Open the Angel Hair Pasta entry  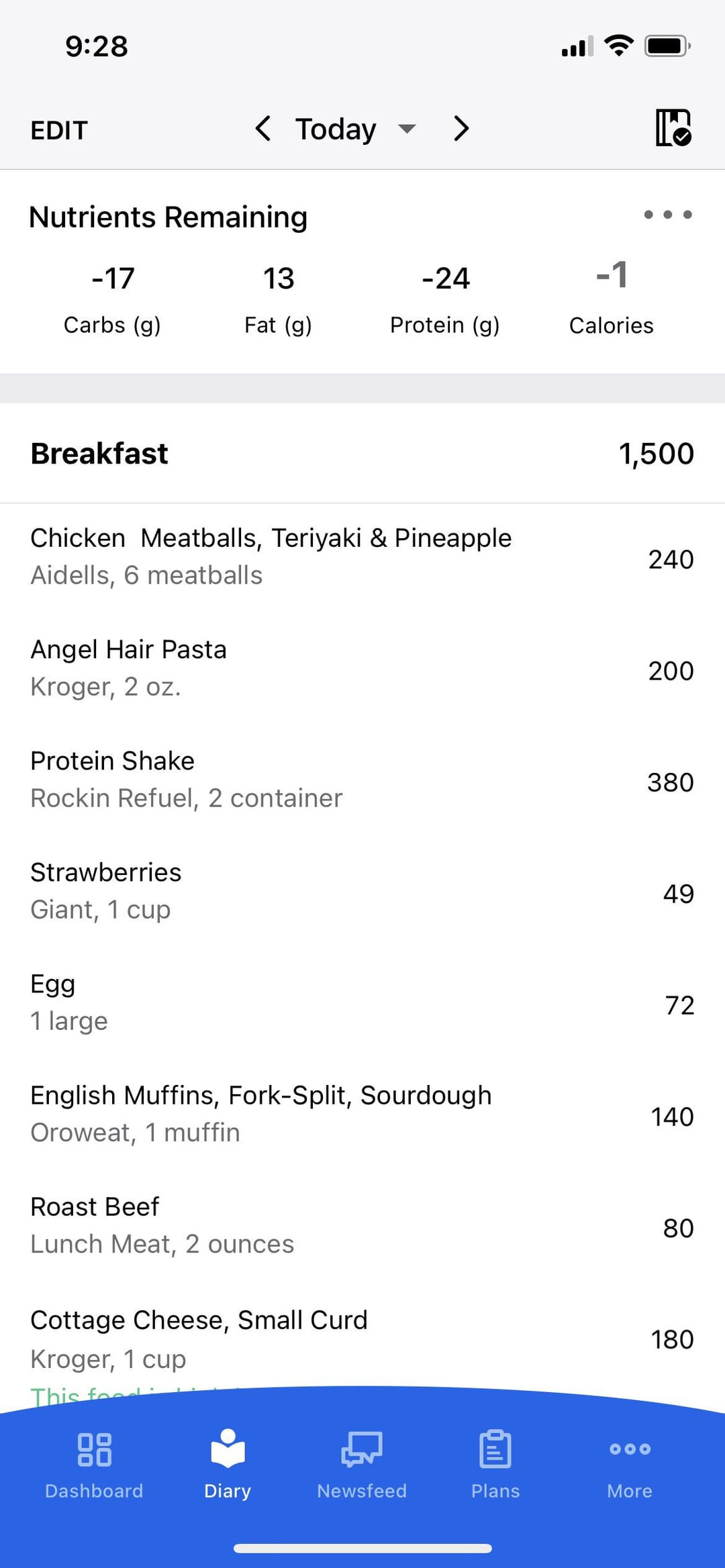pyautogui.click(x=362, y=669)
